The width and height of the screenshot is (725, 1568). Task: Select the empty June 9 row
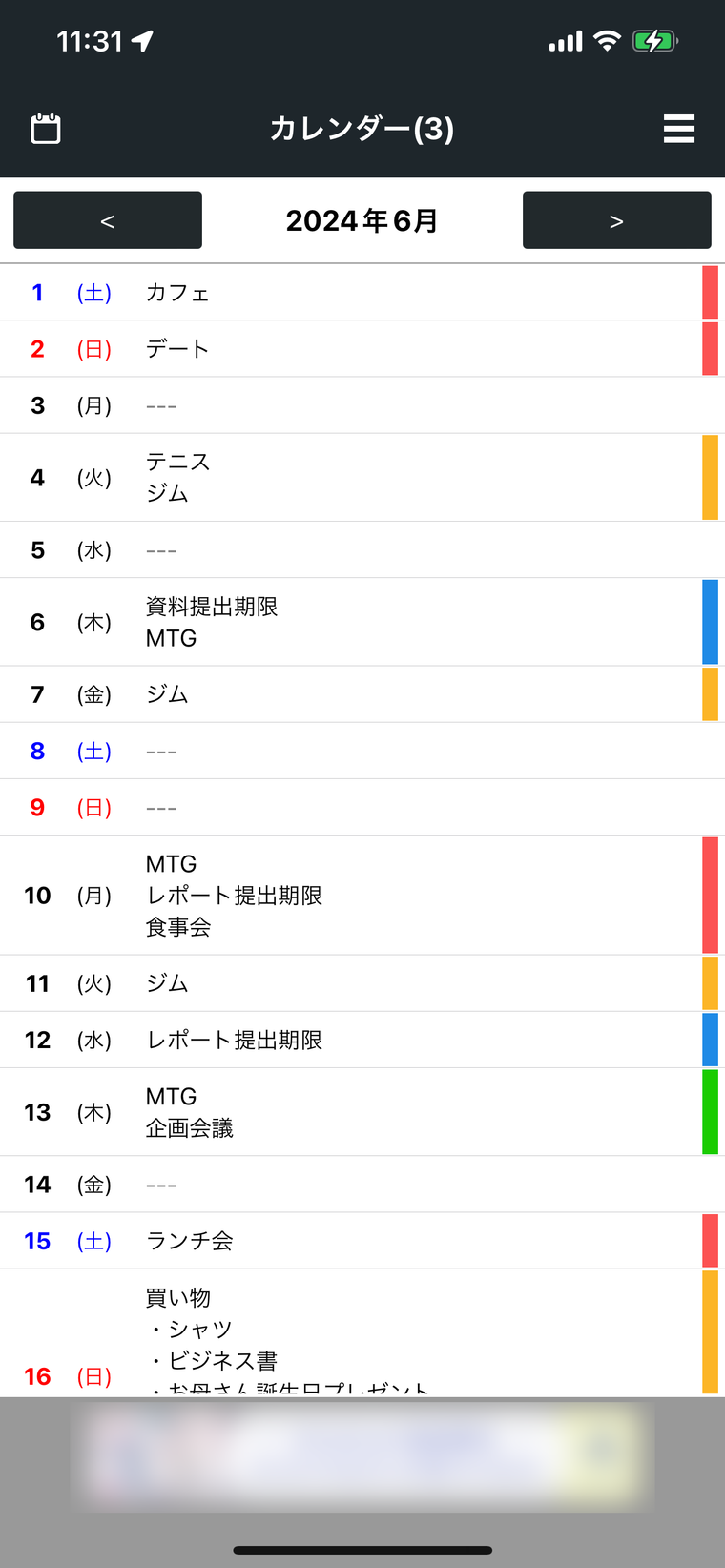[362, 808]
